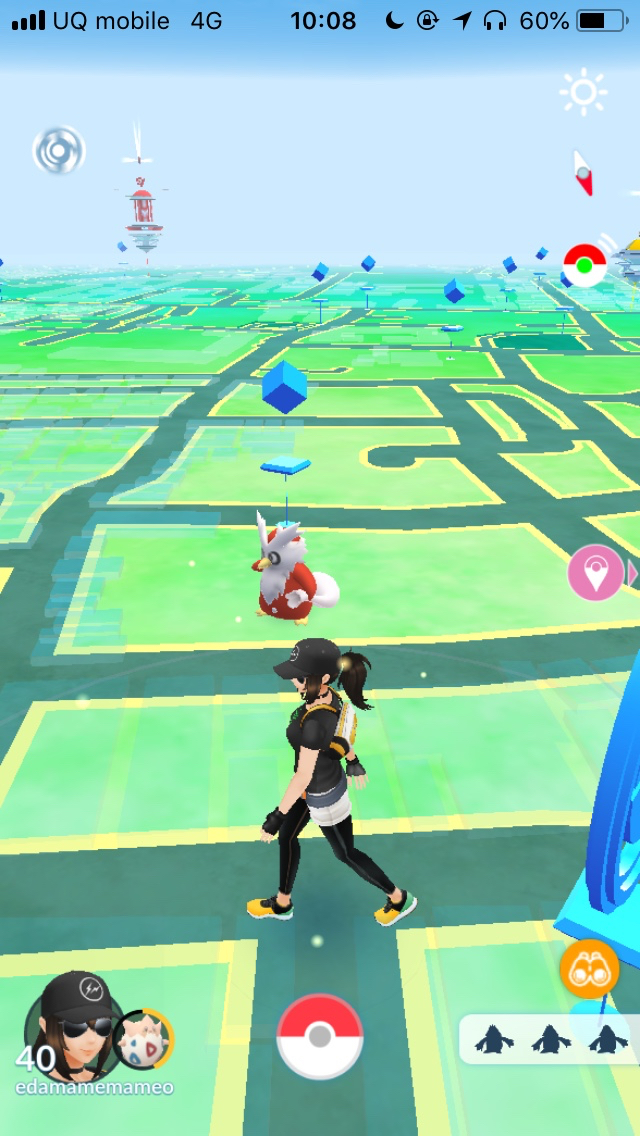Open the sunny weather icon
The width and height of the screenshot is (640, 1136).
tap(583, 93)
